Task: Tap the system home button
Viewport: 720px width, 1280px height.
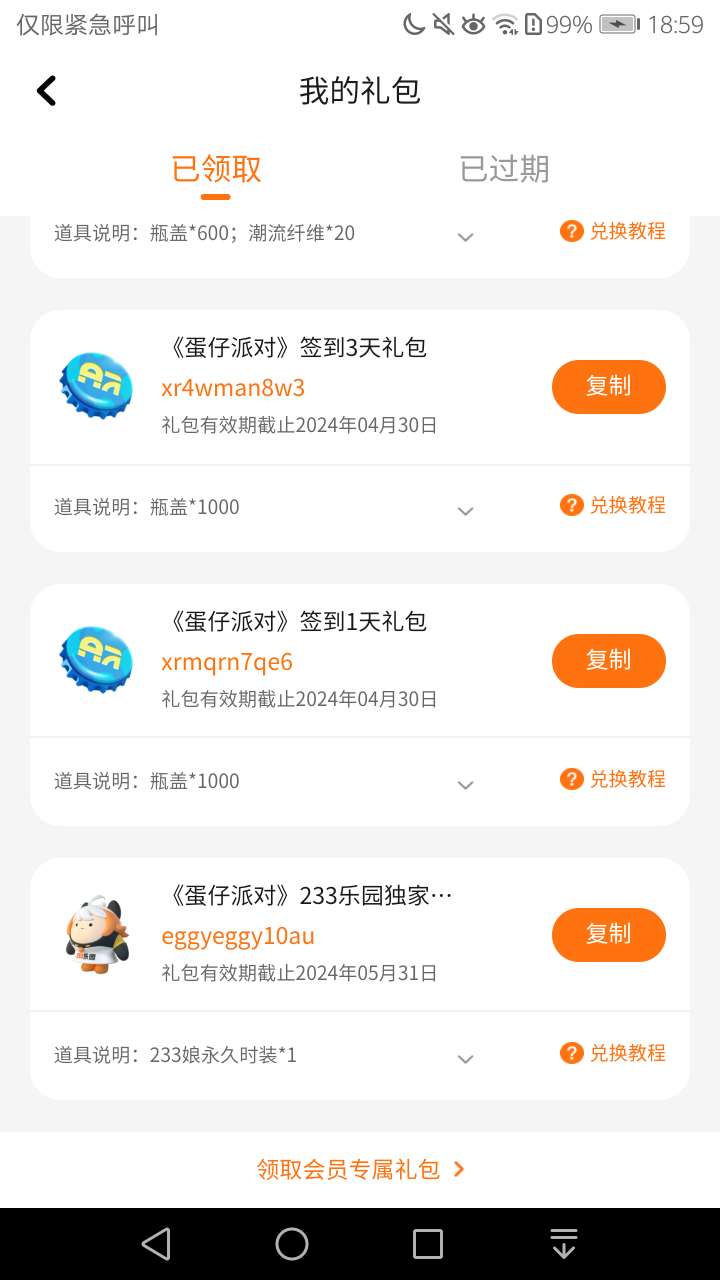Action: coord(292,1244)
